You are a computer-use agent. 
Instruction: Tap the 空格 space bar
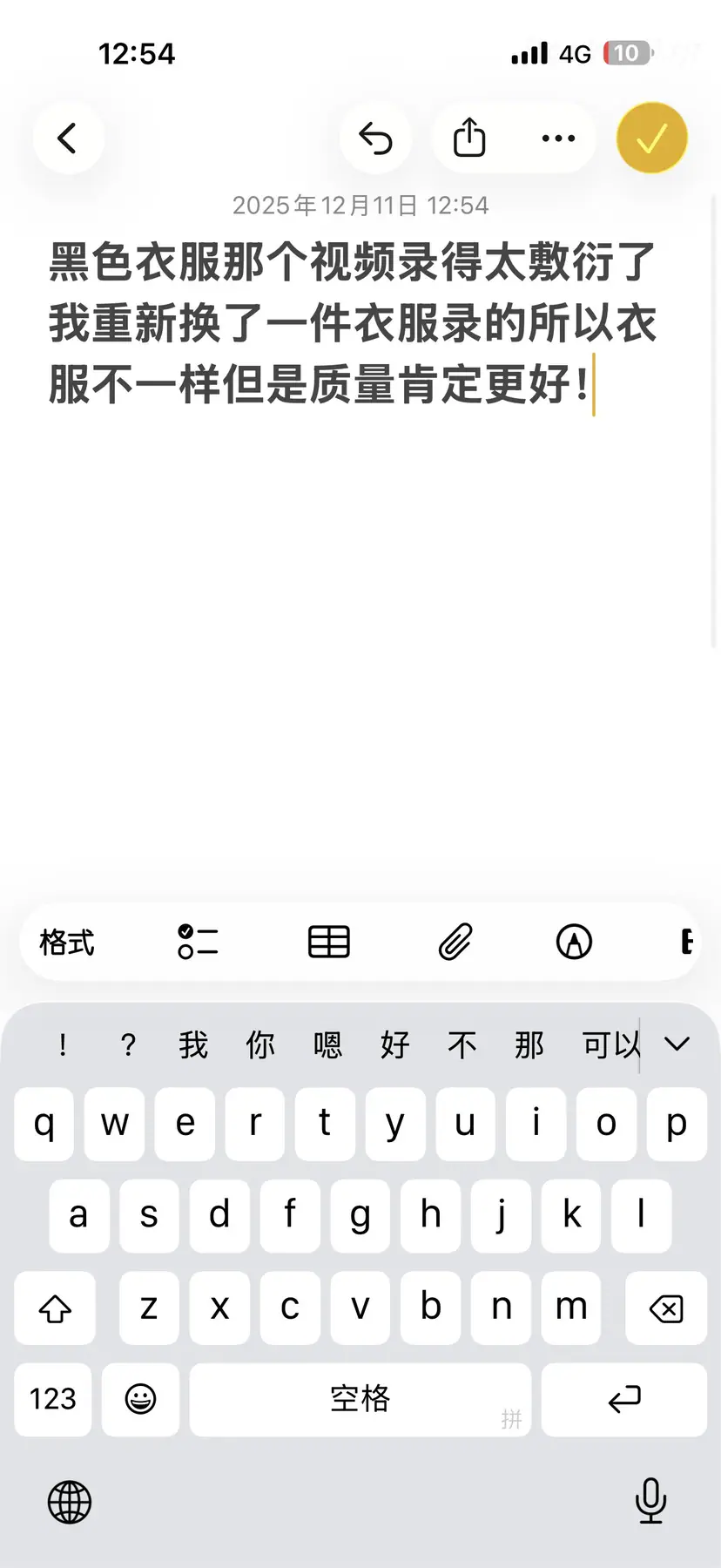pyautogui.click(x=360, y=1400)
